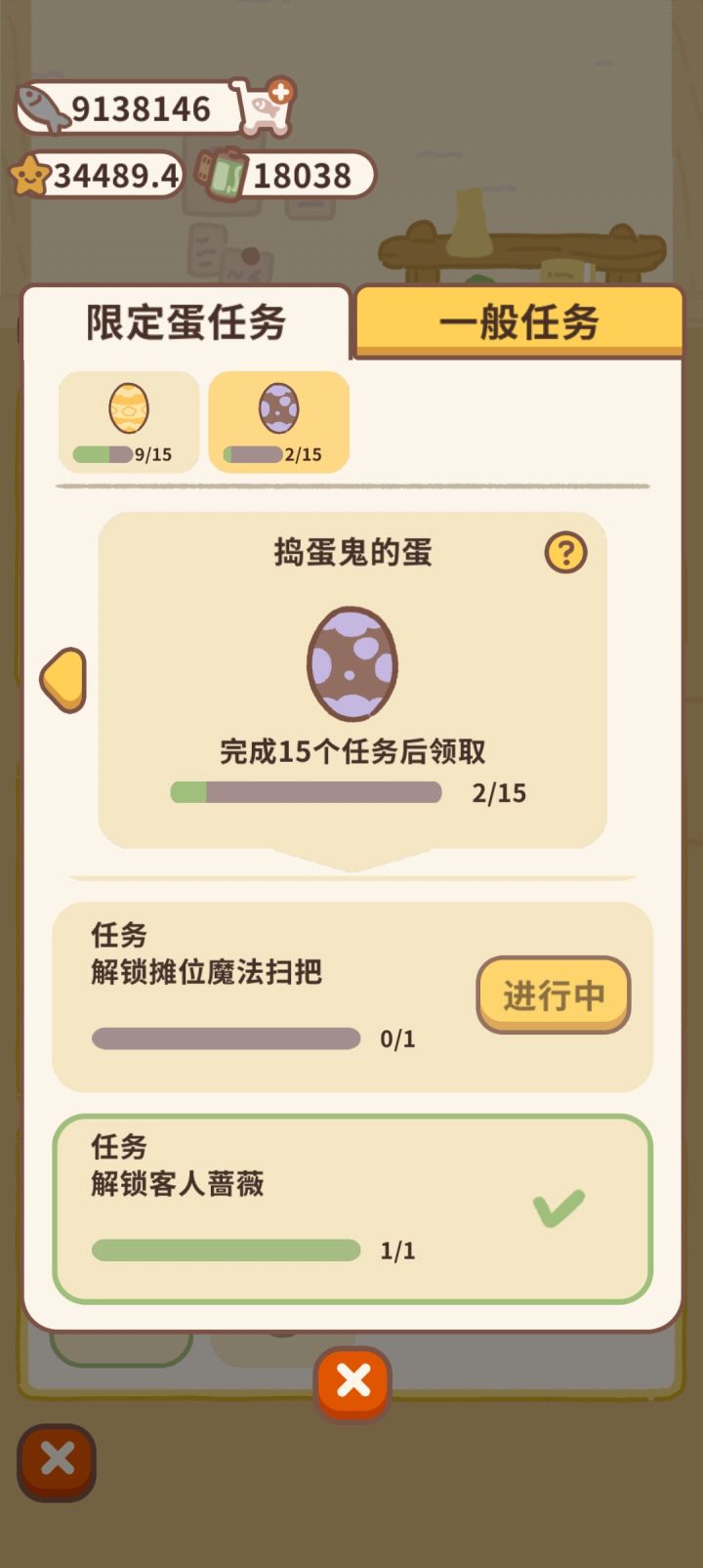Screen dimensions: 703x1568
Task: Collapse the panel with the yellow side arrow
Action: (64, 679)
